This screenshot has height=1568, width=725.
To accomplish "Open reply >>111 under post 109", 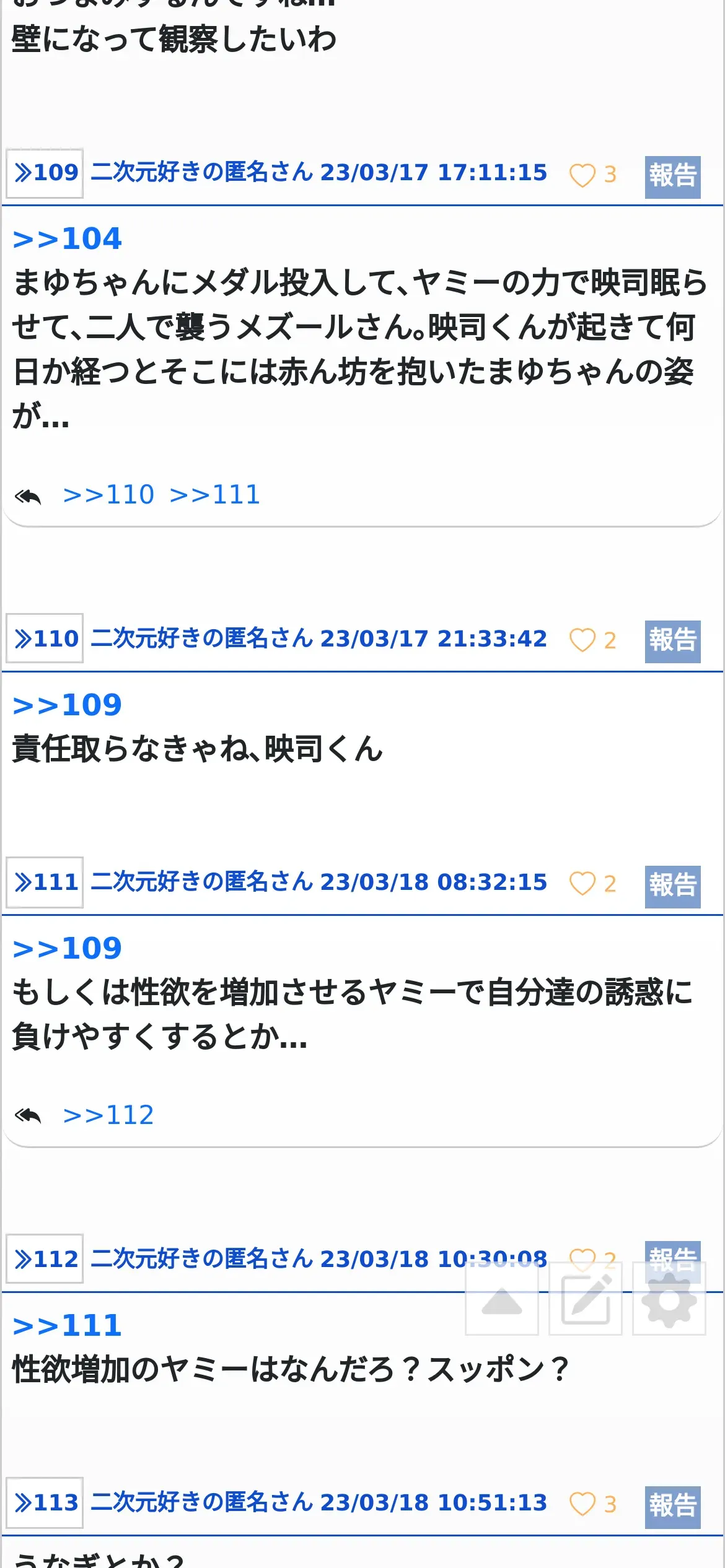I will [x=214, y=495].
